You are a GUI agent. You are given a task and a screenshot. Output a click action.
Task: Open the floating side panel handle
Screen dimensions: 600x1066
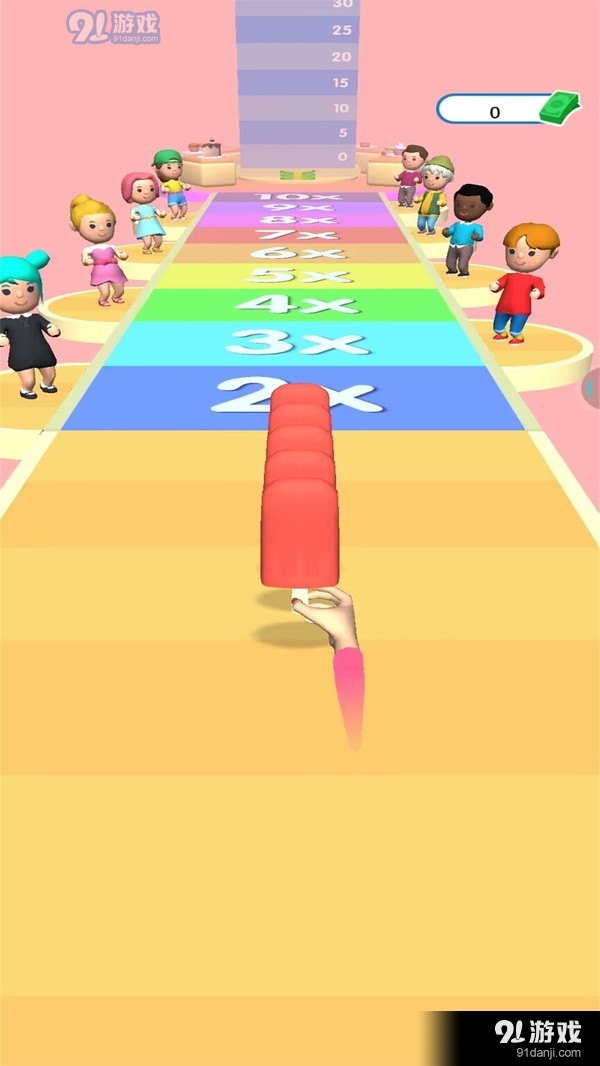[x=593, y=390]
